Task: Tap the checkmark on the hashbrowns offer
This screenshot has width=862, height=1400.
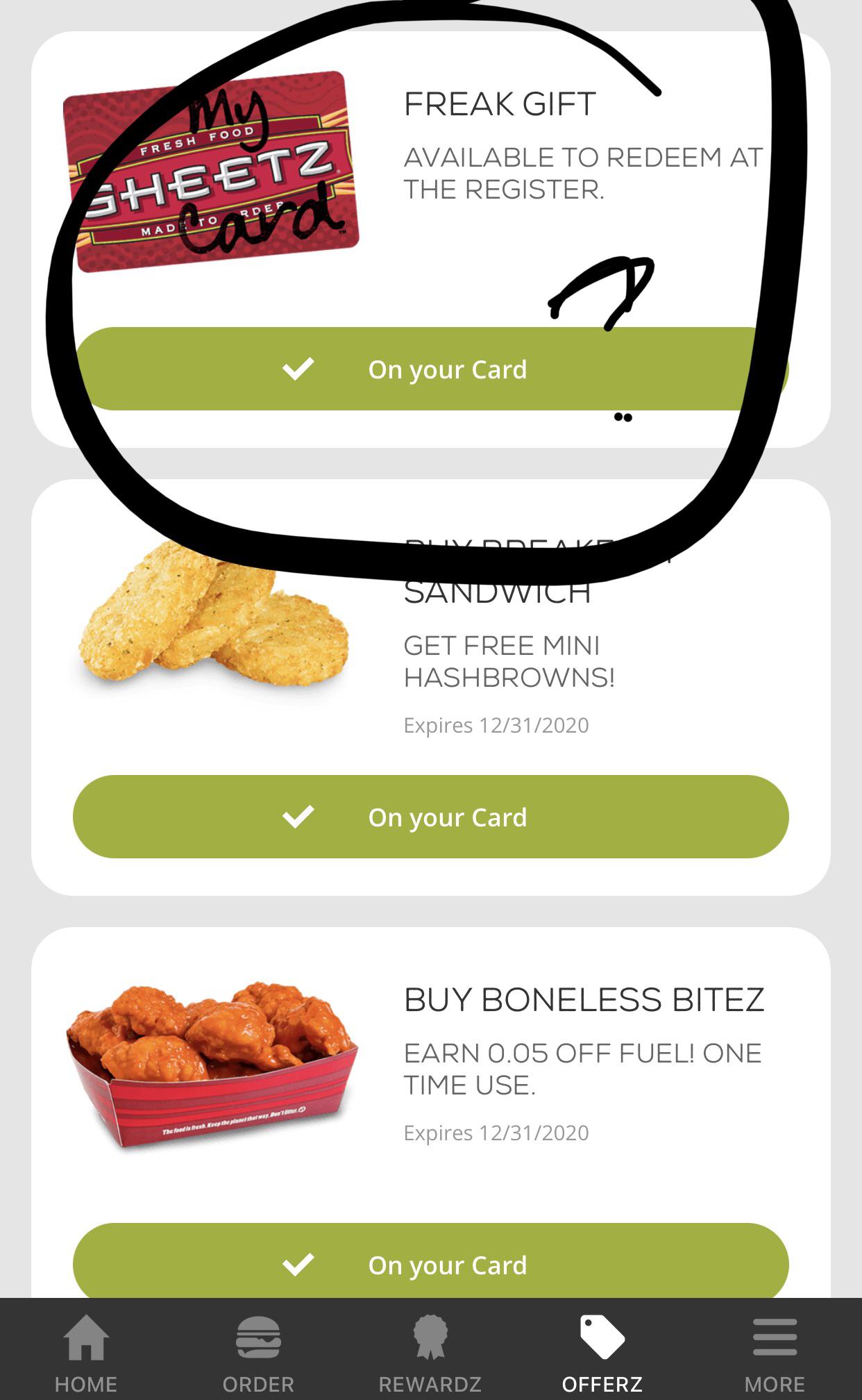Action: pos(298,817)
